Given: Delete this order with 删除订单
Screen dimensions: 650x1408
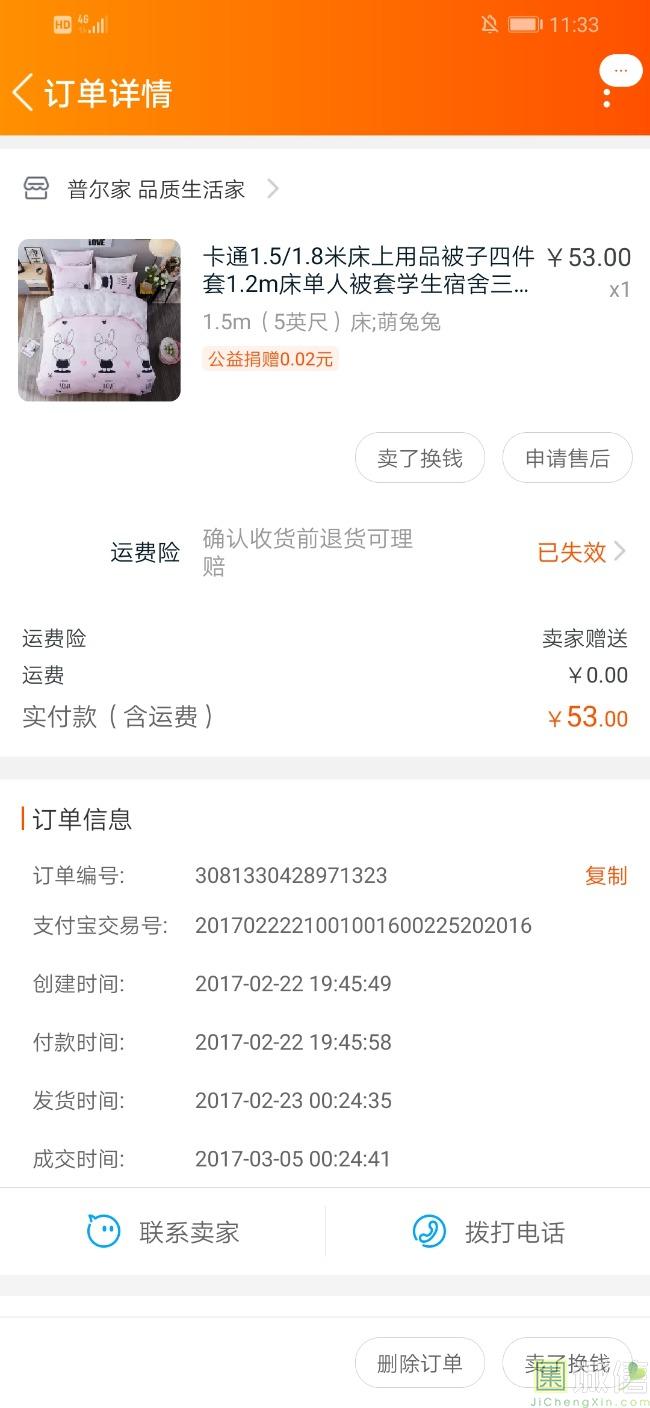Looking at the screenshot, I should tap(420, 1363).
